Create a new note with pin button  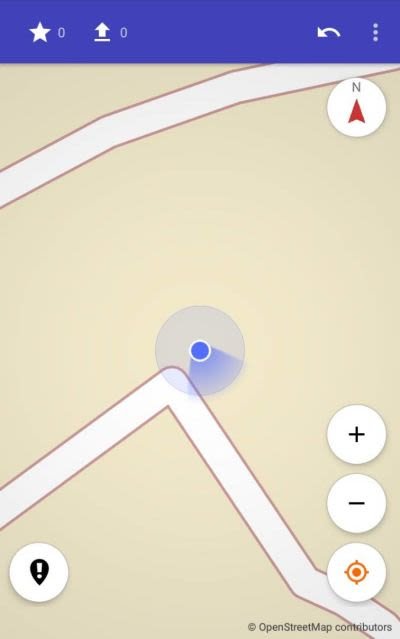[x=39, y=572]
